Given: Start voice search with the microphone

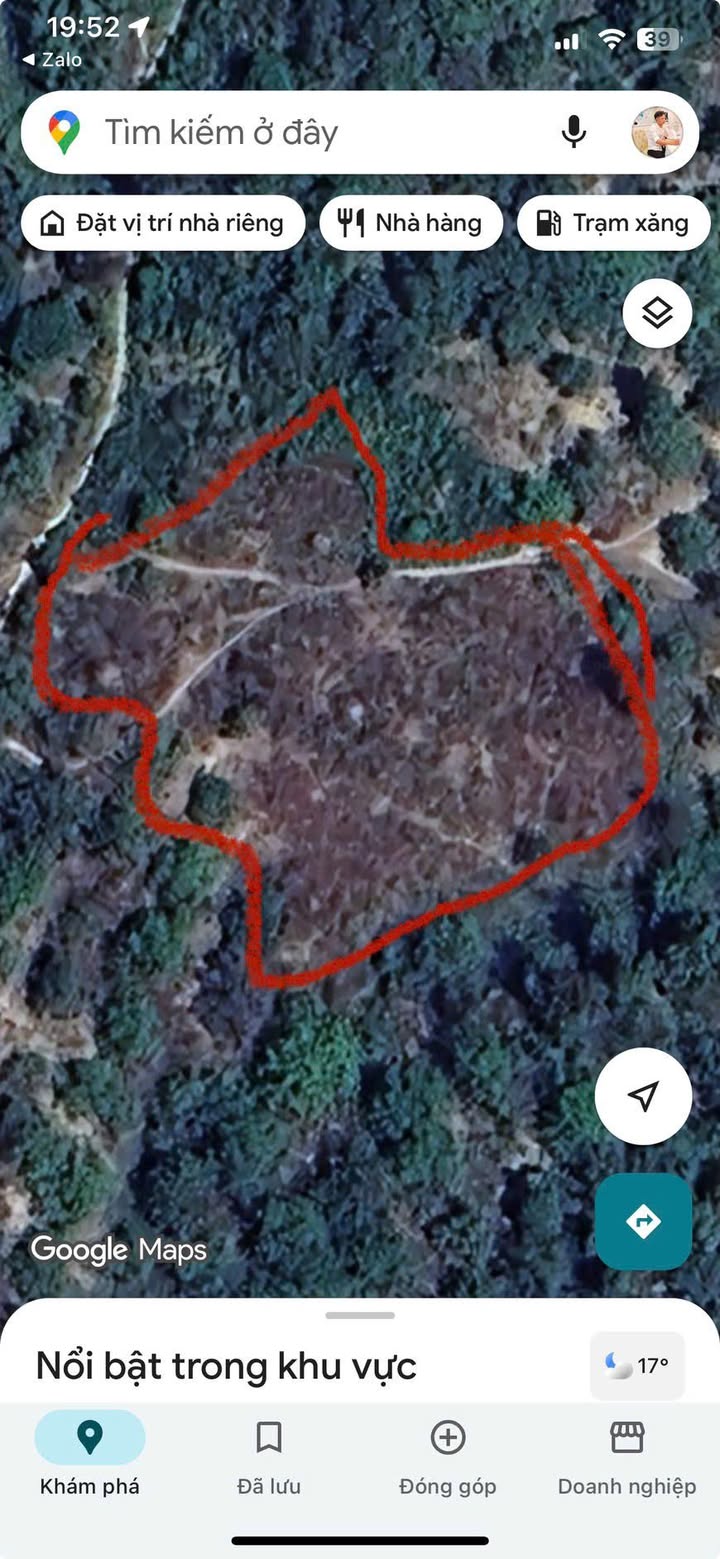Looking at the screenshot, I should click(573, 132).
